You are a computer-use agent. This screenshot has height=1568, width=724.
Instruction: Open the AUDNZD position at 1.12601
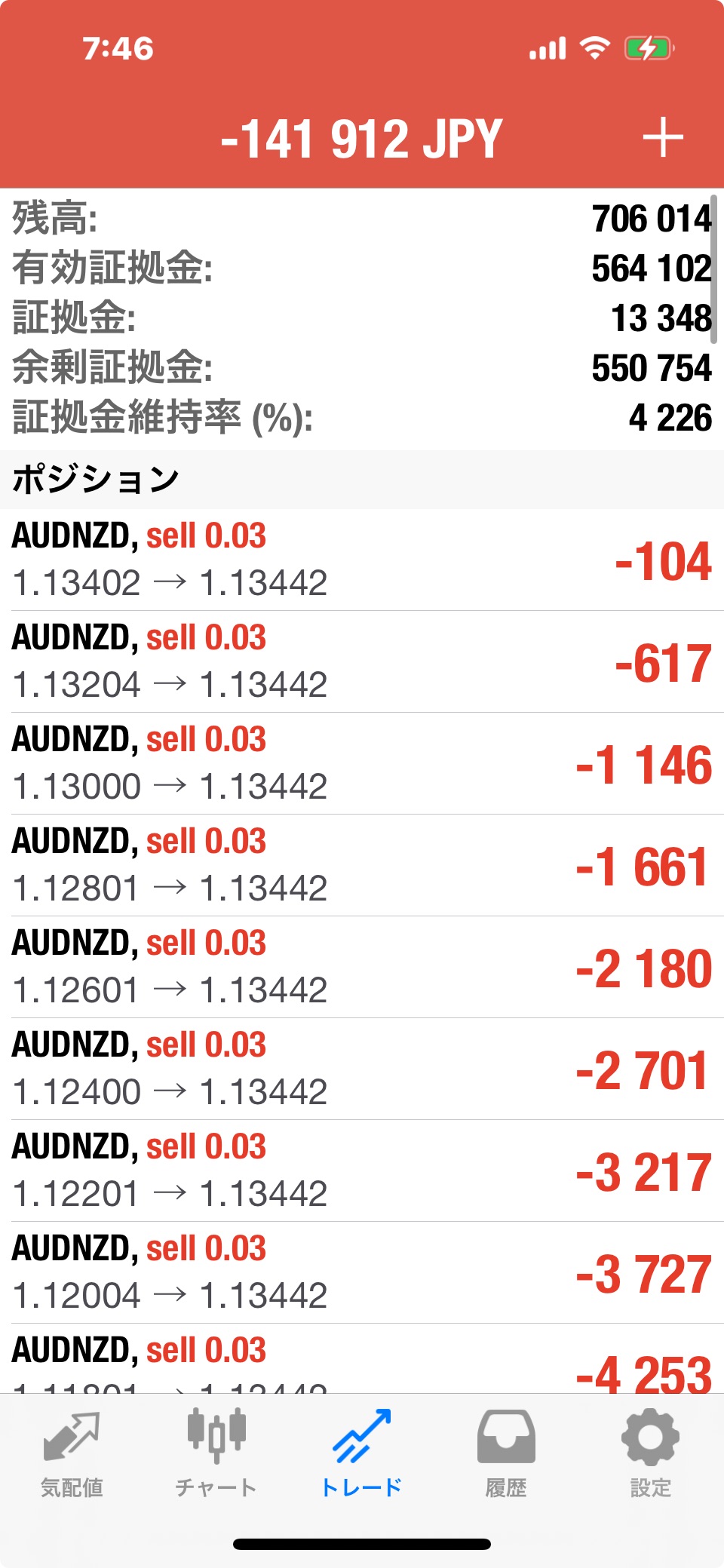point(362,967)
